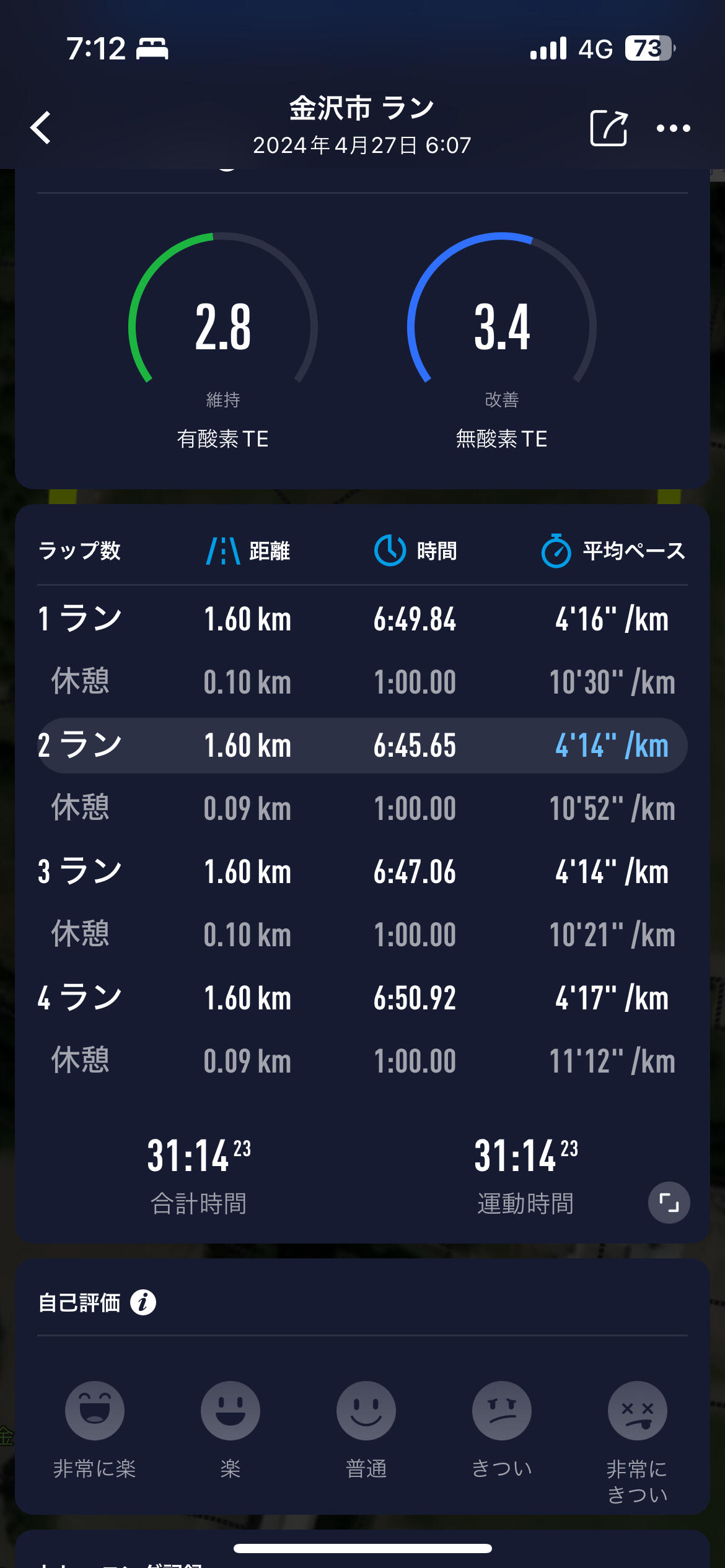Viewport: 725px width, 1568px height.
Task: Open the three-dot options menu
Action: click(673, 128)
